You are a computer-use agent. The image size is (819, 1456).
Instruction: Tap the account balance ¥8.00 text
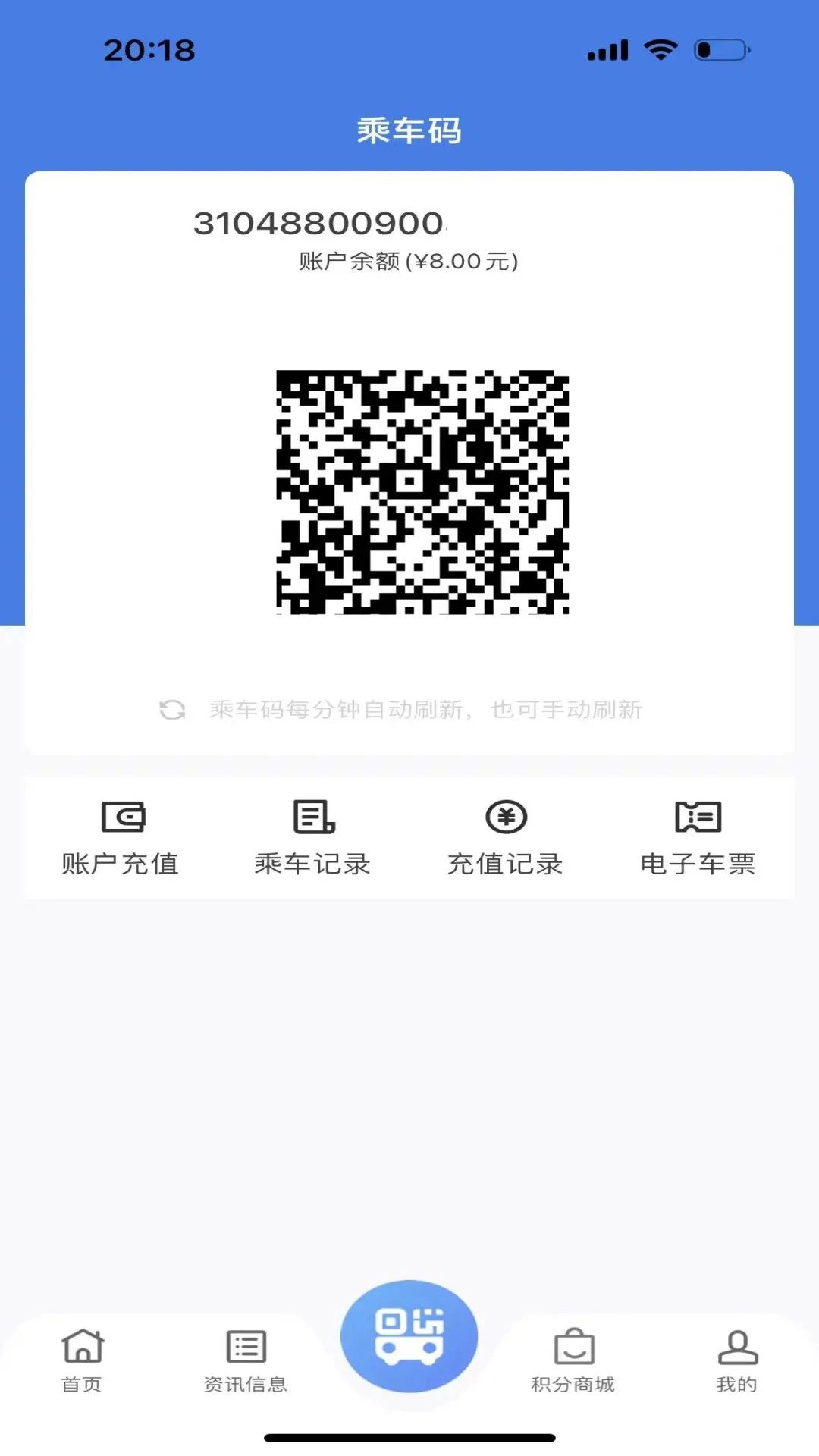click(407, 263)
